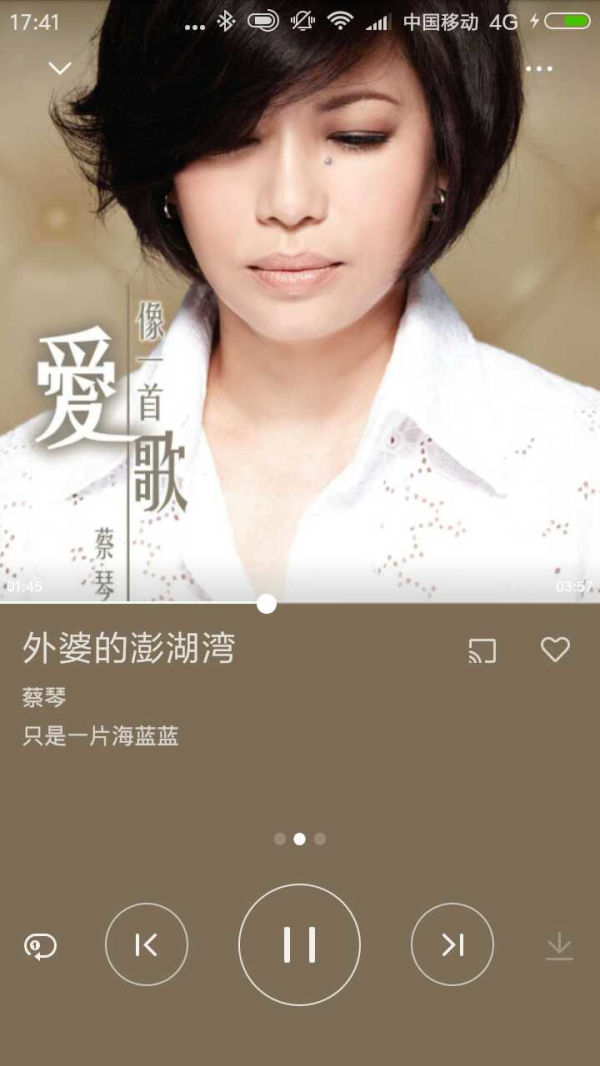Screen dimensions: 600x1066
Task: Skip to the previous track
Action: (146, 944)
